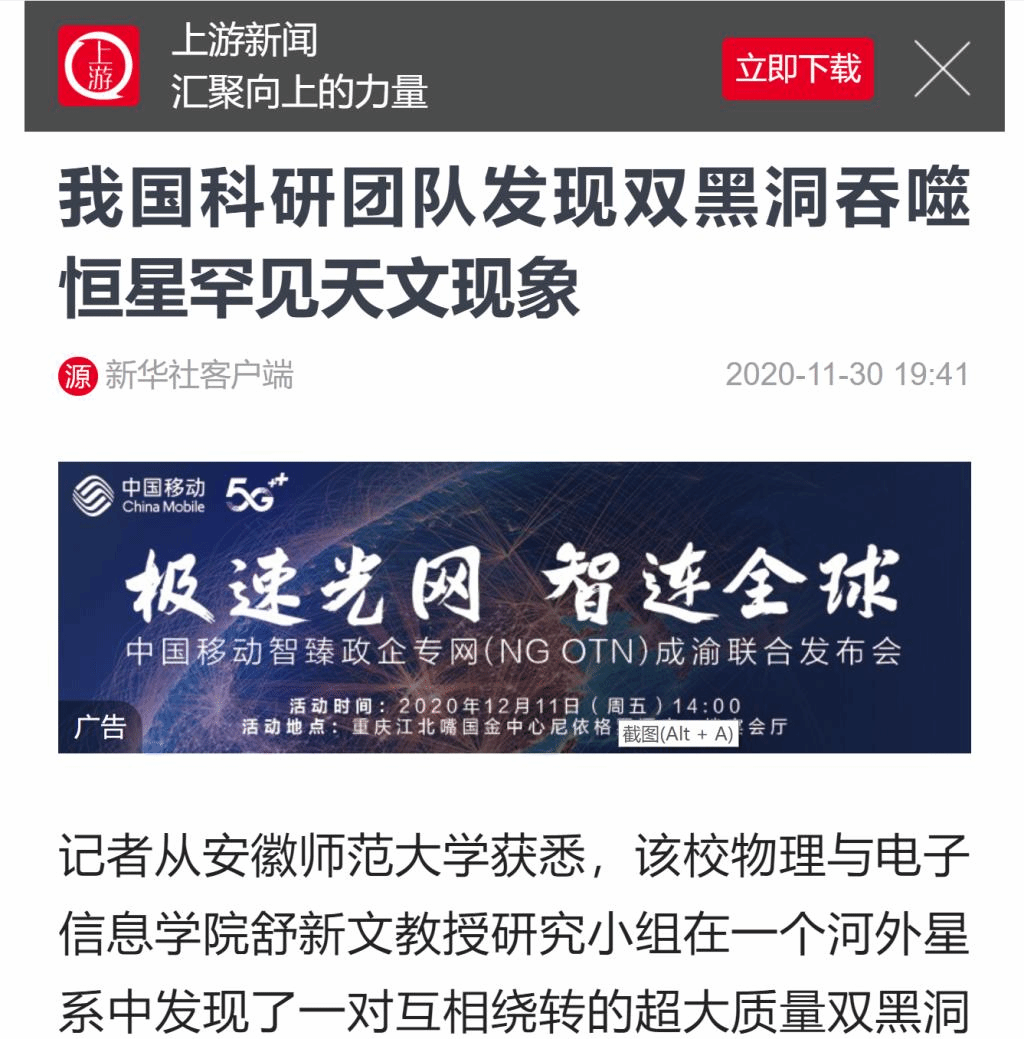The width and height of the screenshot is (1024, 1039).
Task: Tap the 立即下载 download button
Action: click(x=797, y=69)
